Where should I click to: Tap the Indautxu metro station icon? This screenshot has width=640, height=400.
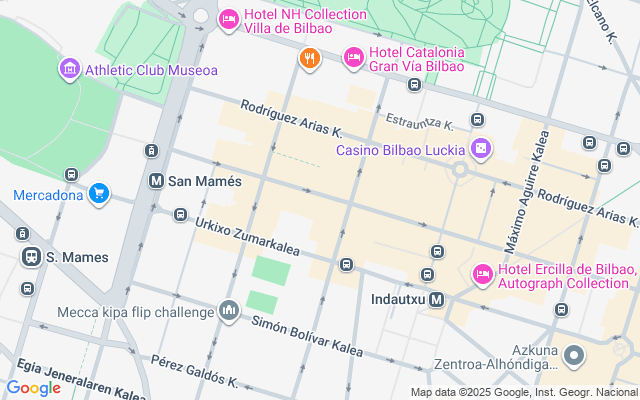(x=436, y=298)
